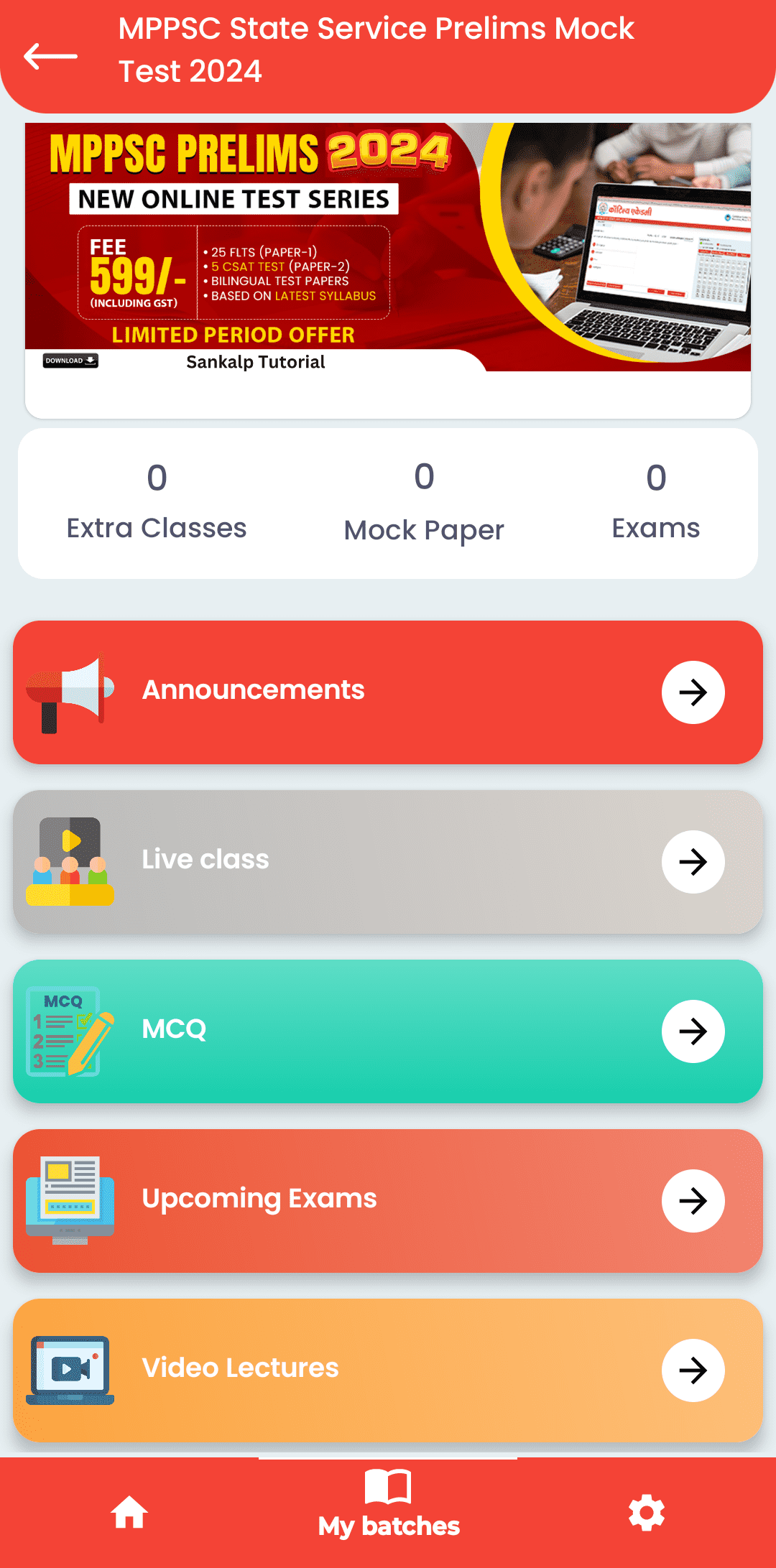Open Video Lectures
This screenshot has height=1568, width=776.
pos(388,1370)
